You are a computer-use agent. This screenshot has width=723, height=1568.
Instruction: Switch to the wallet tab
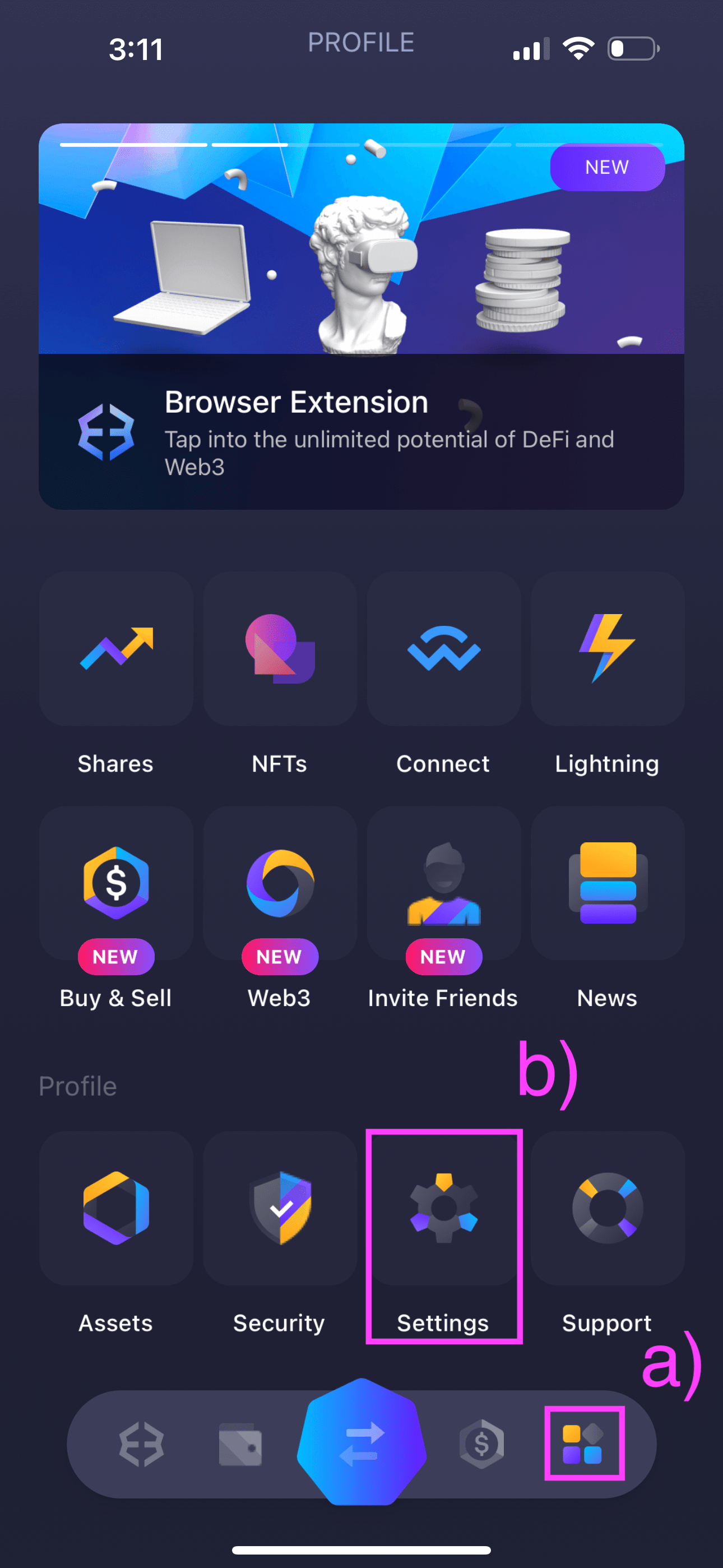[x=240, y=1445]
